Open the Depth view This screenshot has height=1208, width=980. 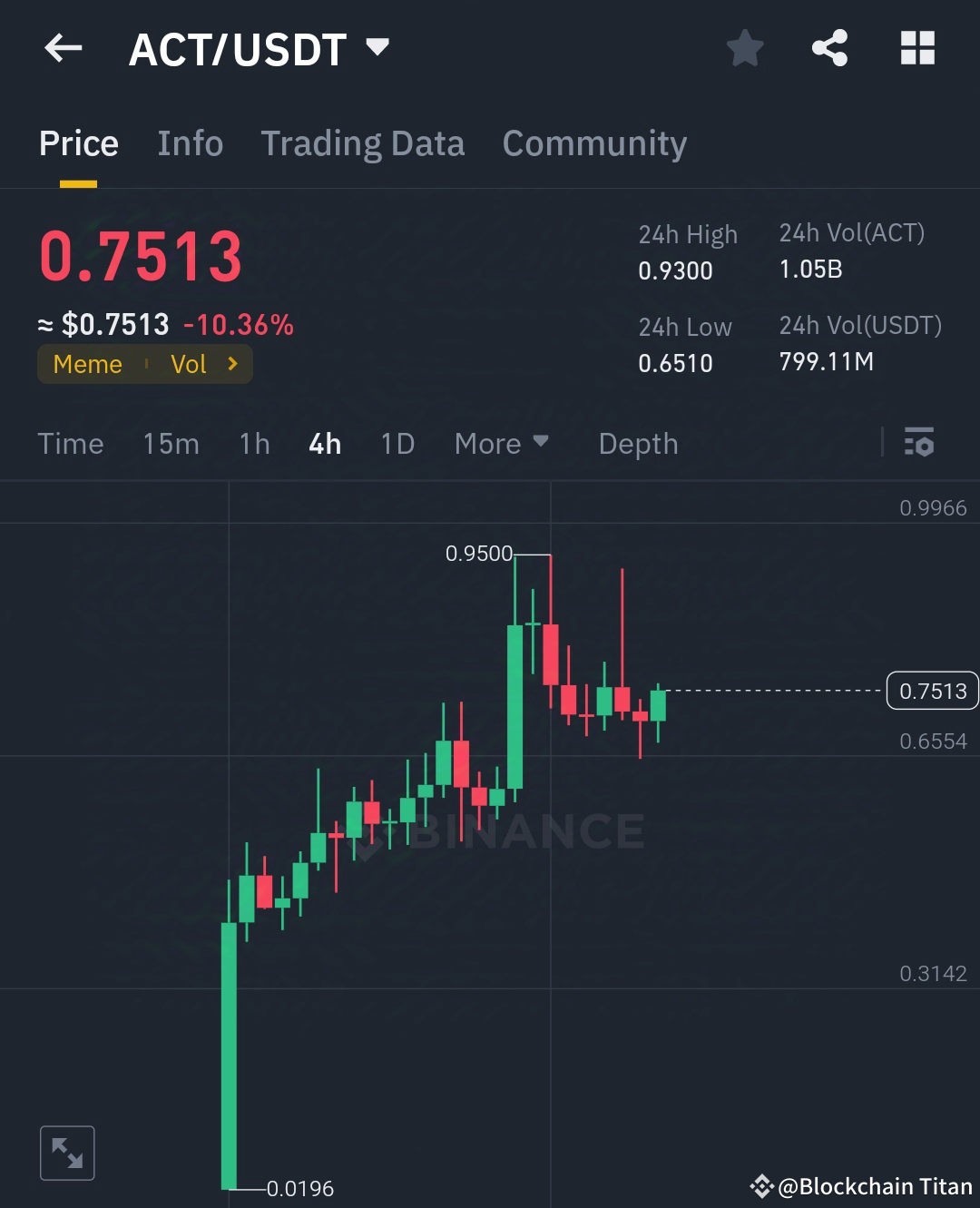638,444
